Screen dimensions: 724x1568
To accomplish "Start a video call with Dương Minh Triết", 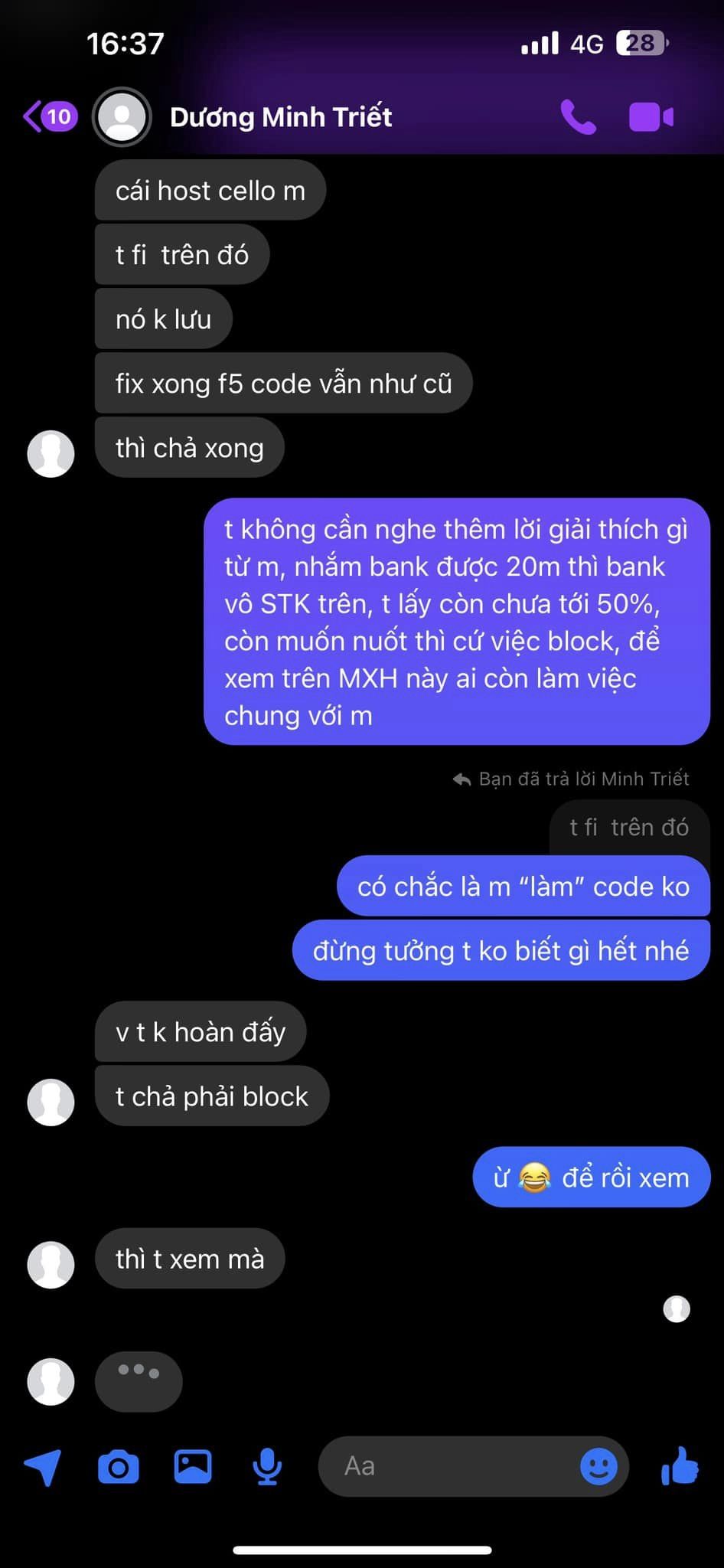I will pos(651,117).
